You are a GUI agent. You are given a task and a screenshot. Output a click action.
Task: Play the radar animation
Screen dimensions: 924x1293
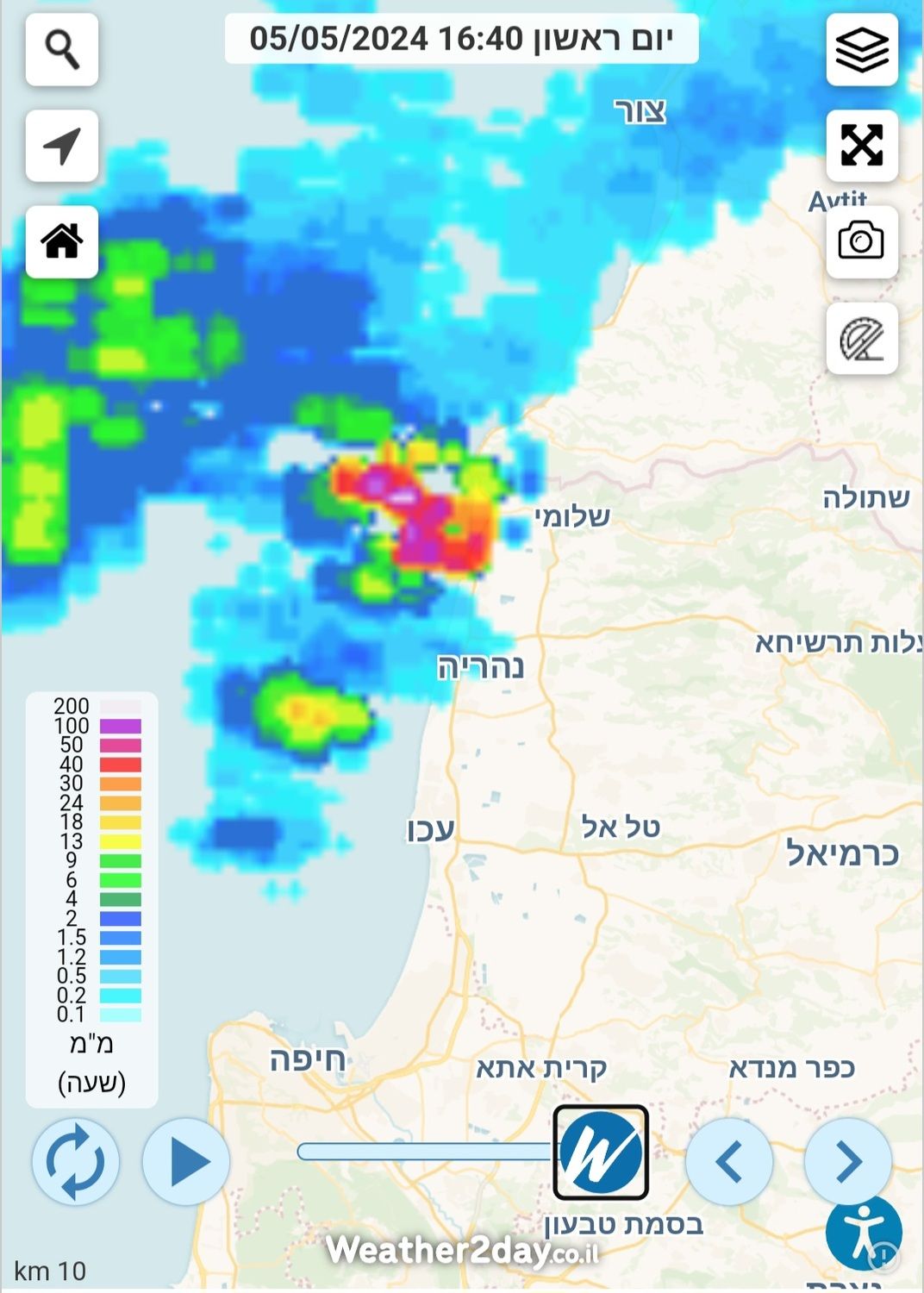click(x=186, y=1161)
